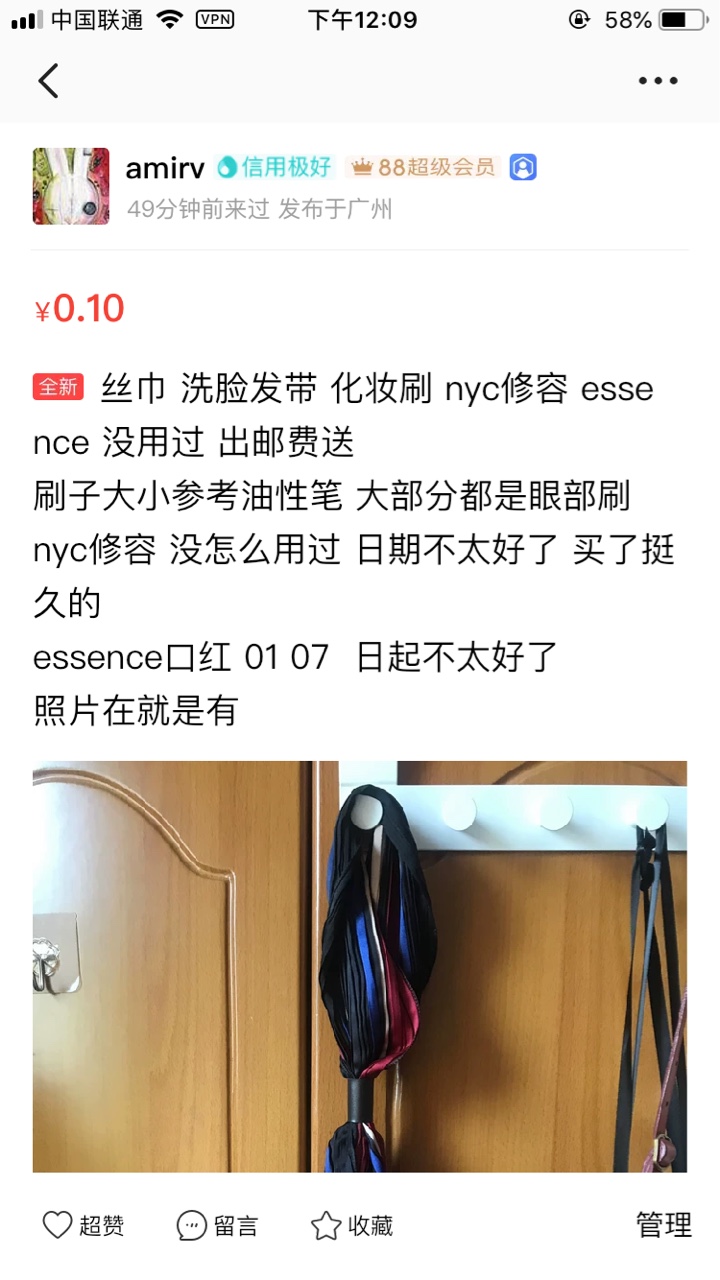The image size is (720, 1280).
Task: Tap the 88超级会员 membership badge
Action: (x=421, y=168)
